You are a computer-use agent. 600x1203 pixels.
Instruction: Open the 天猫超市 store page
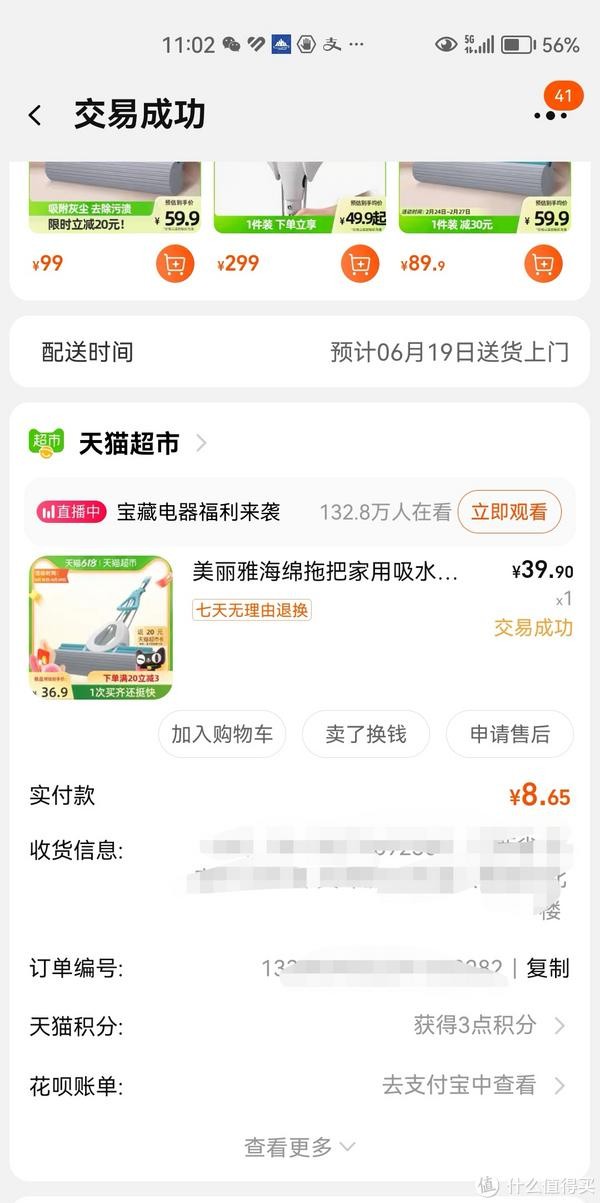[x=130, y=443]
